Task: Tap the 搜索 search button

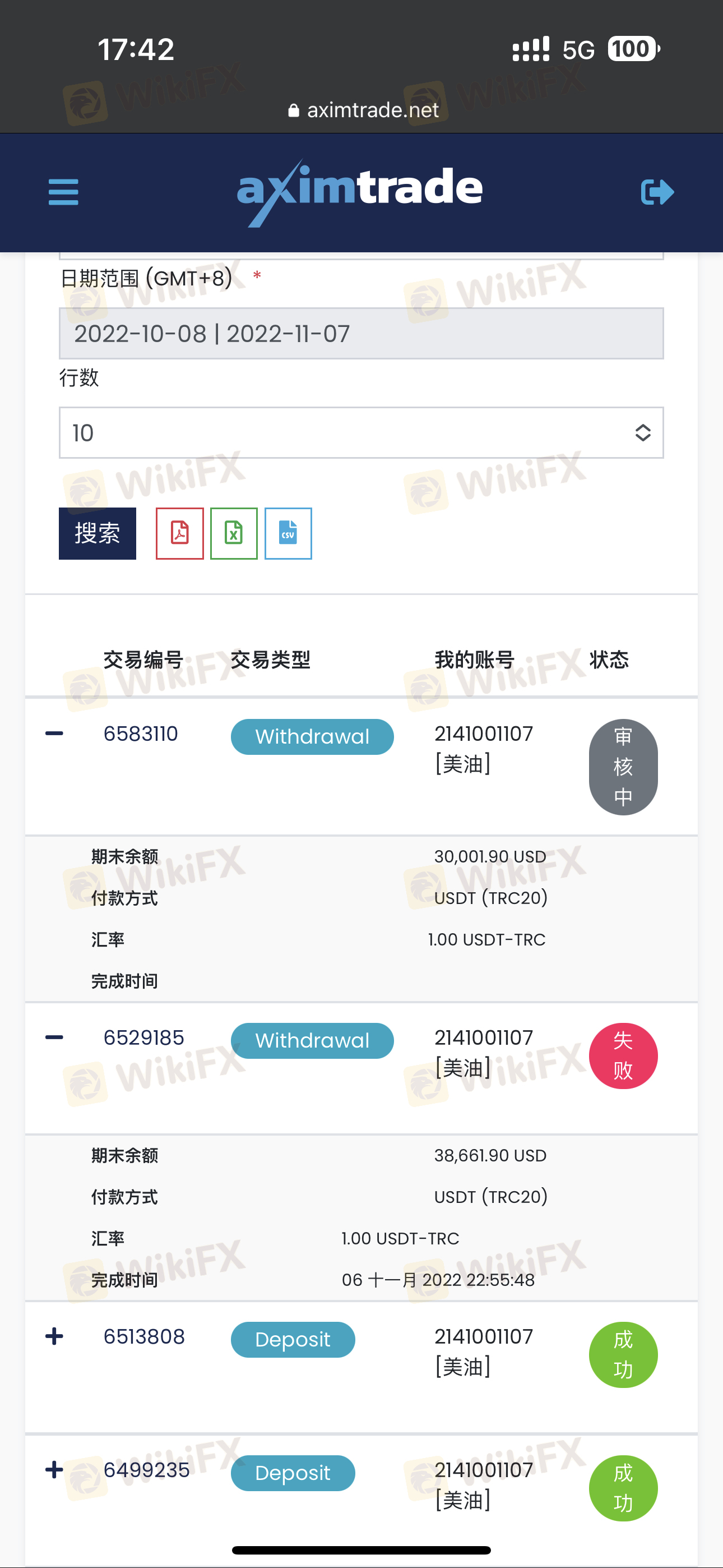Action: [98, 533]
